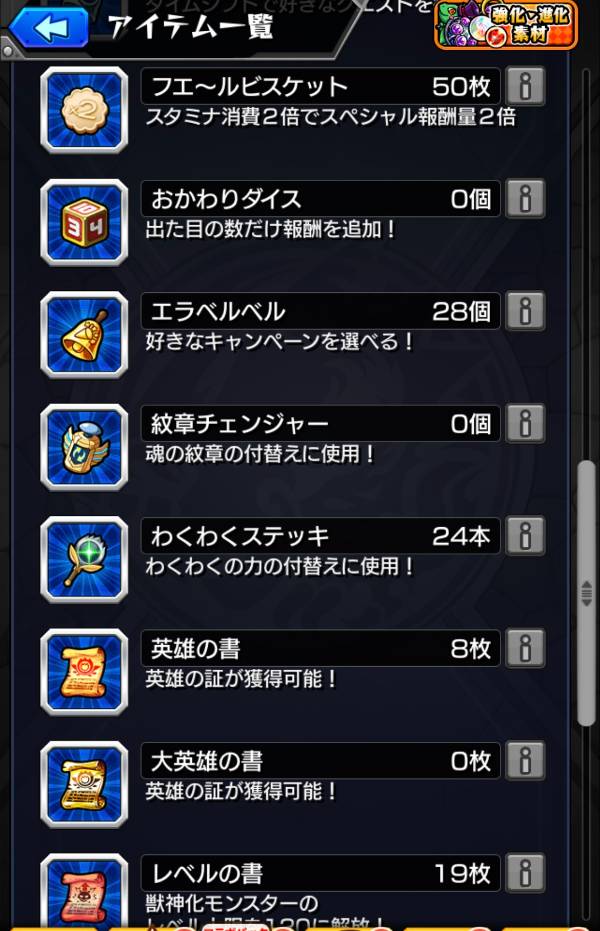Show info for 紋章チェンジャー
The height and width of the screenshot is (931, 600).
pyautogui.click(x=525, y=424)
